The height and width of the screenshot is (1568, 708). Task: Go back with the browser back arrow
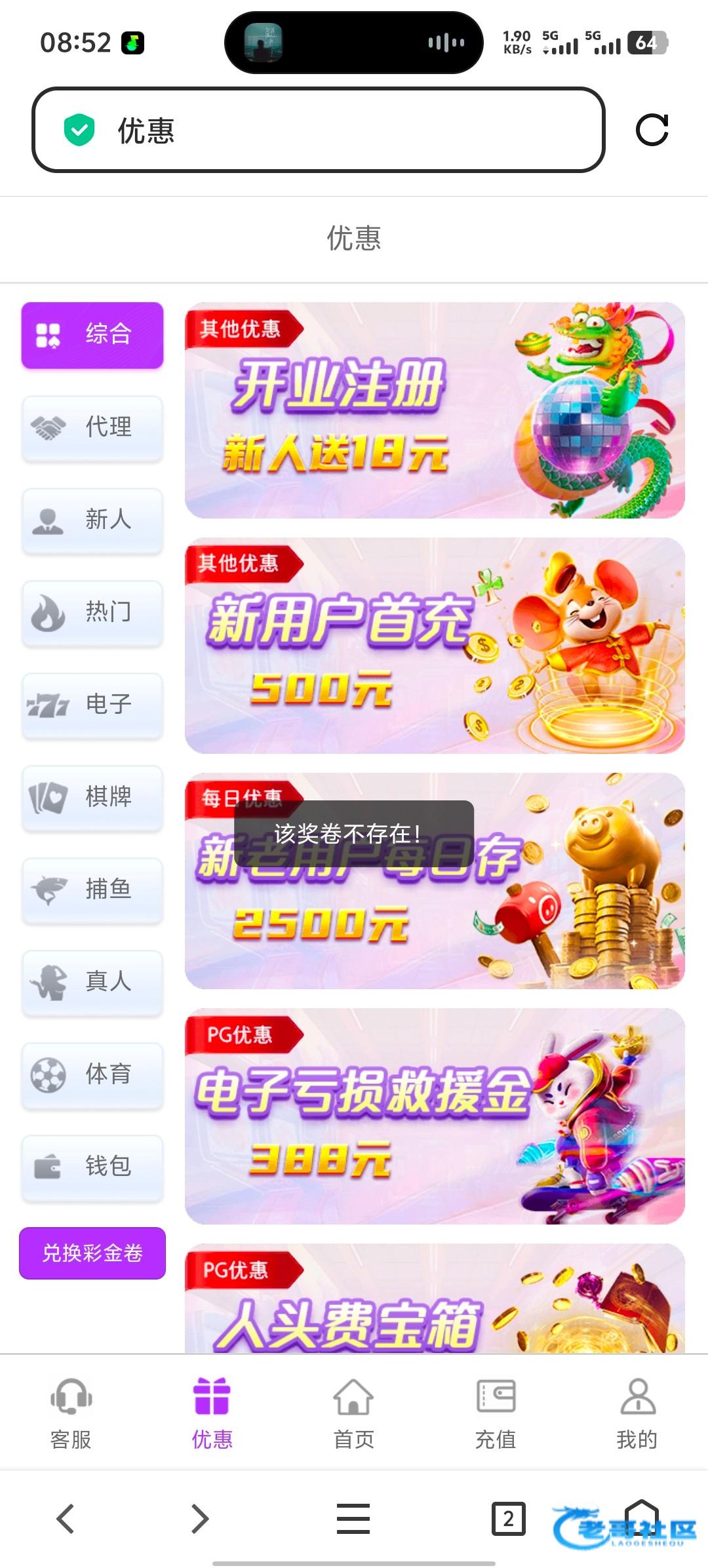(66, 1518)
